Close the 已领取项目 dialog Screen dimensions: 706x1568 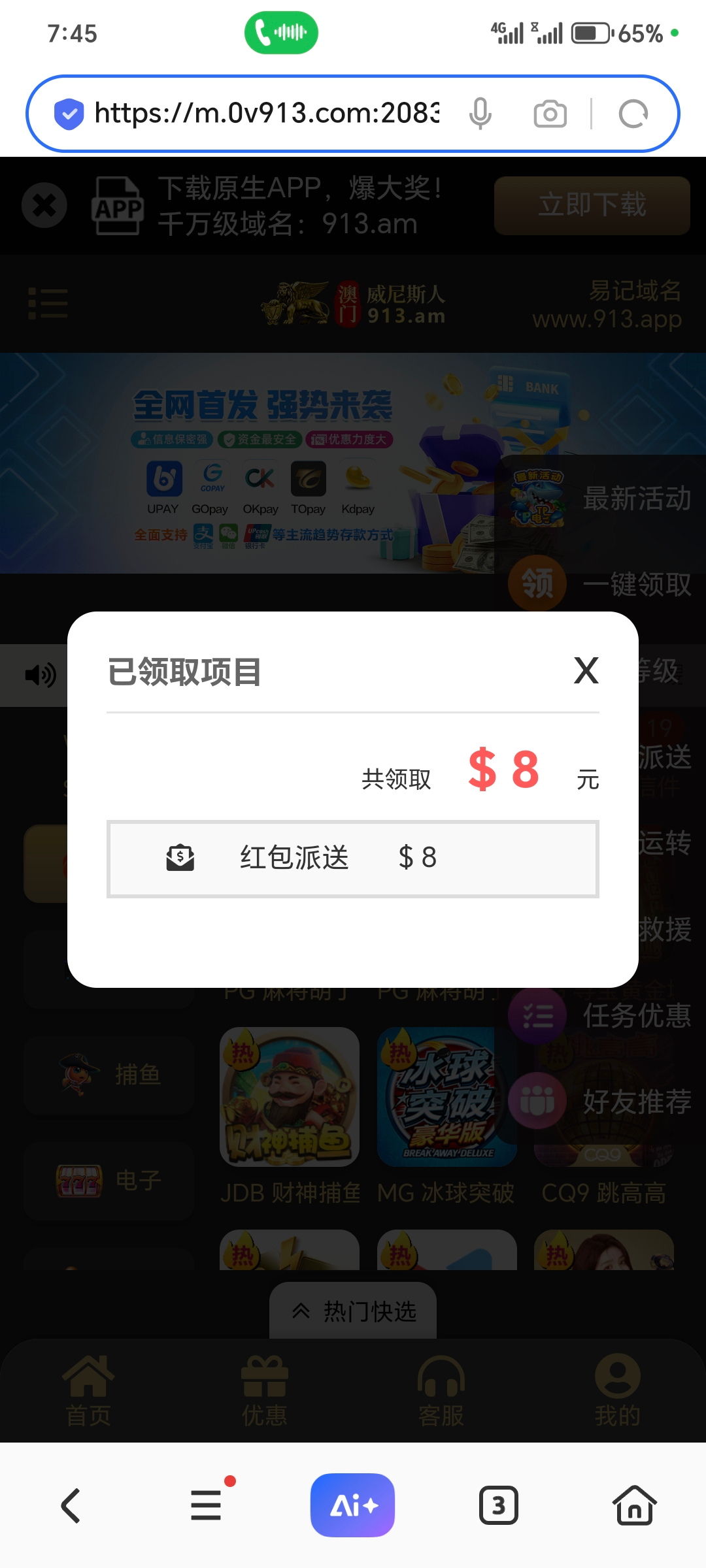(586, 671)
